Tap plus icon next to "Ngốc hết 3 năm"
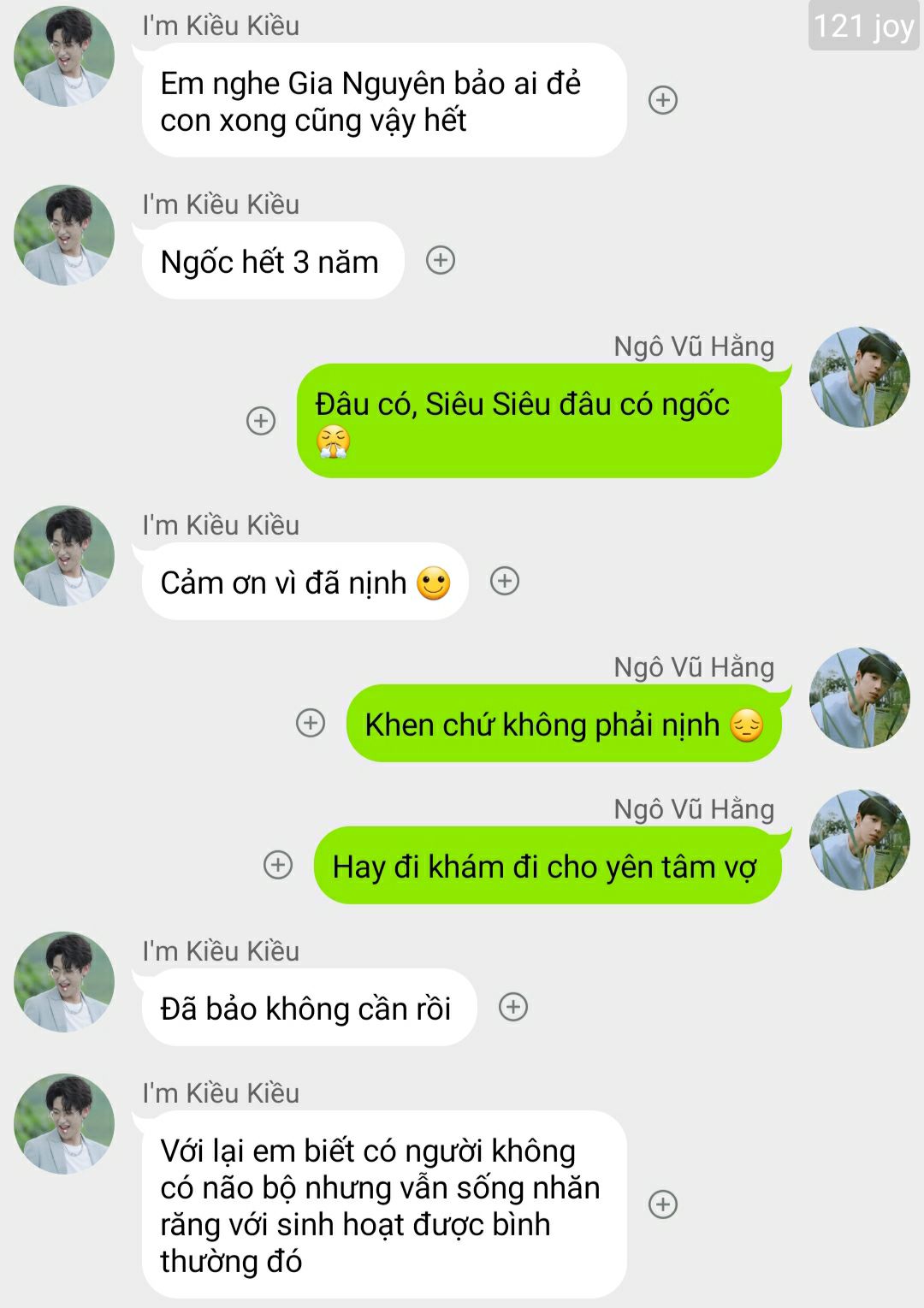The height and width of the screenshot is (1308, 924). [x=441, y=260]
